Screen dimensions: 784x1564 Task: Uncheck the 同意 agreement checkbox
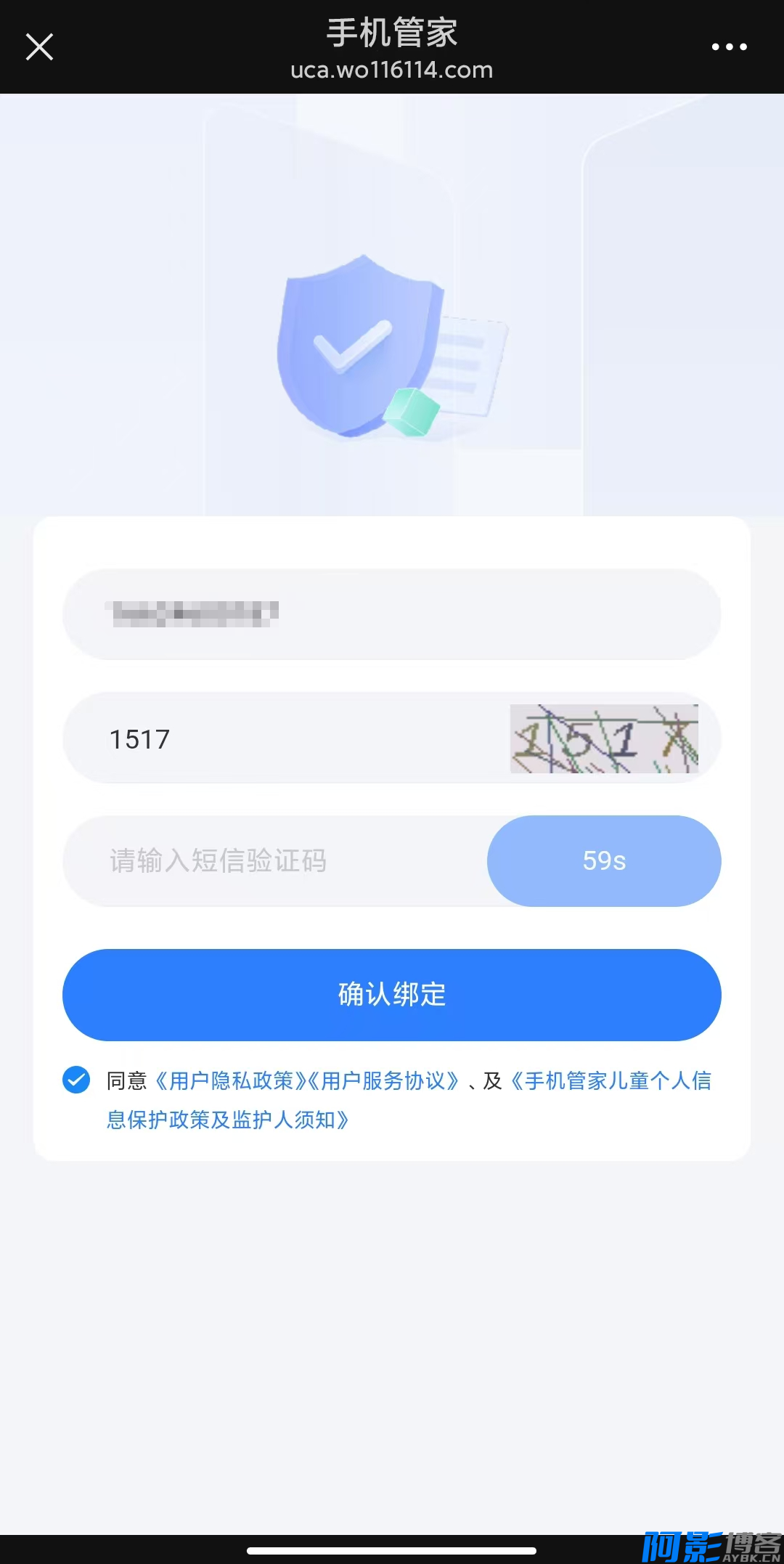[76, 1080]
